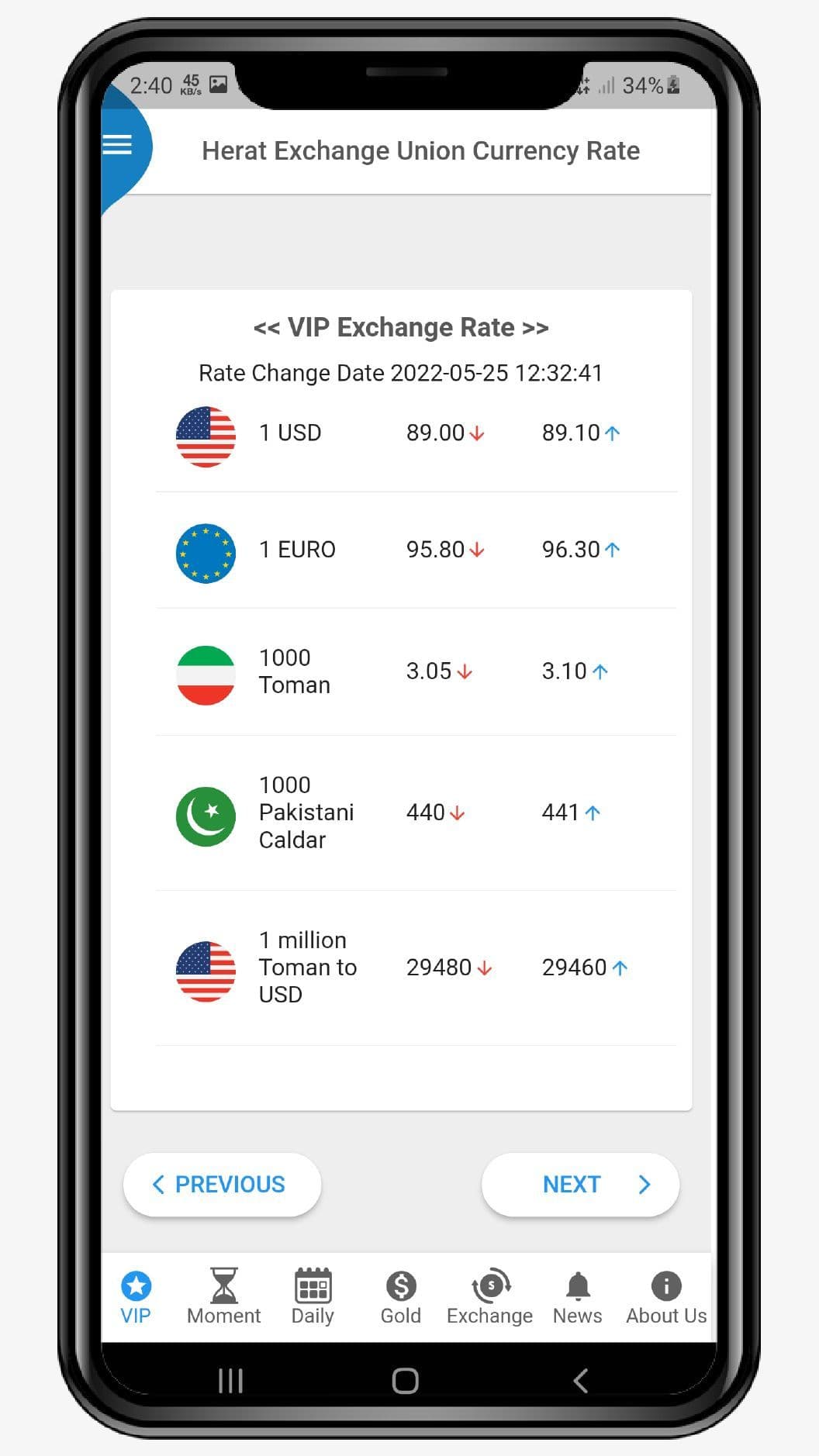Open the About Us tab
This screenshot has width=819, height=1456.
coord(666,1296)
